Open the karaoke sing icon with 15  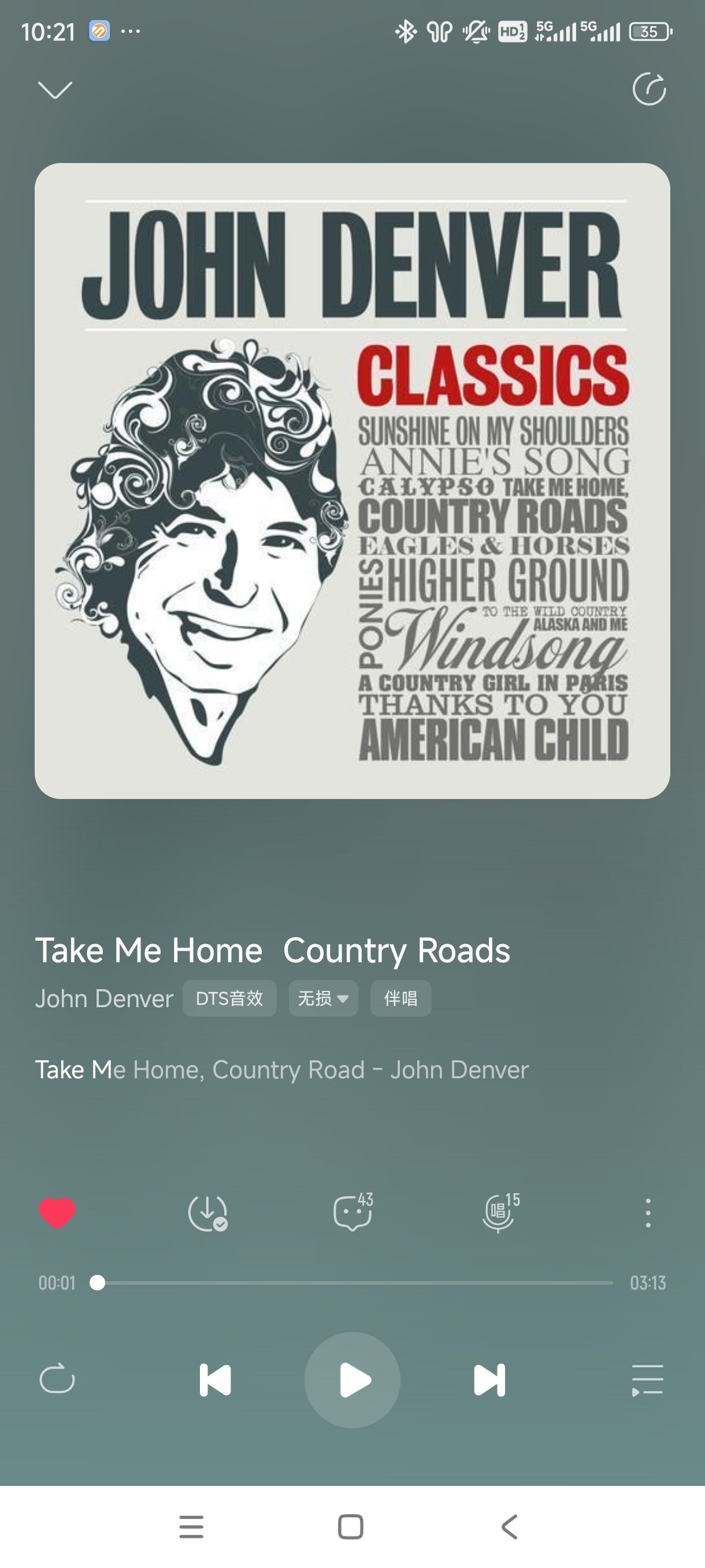(x=499, y=1212)
